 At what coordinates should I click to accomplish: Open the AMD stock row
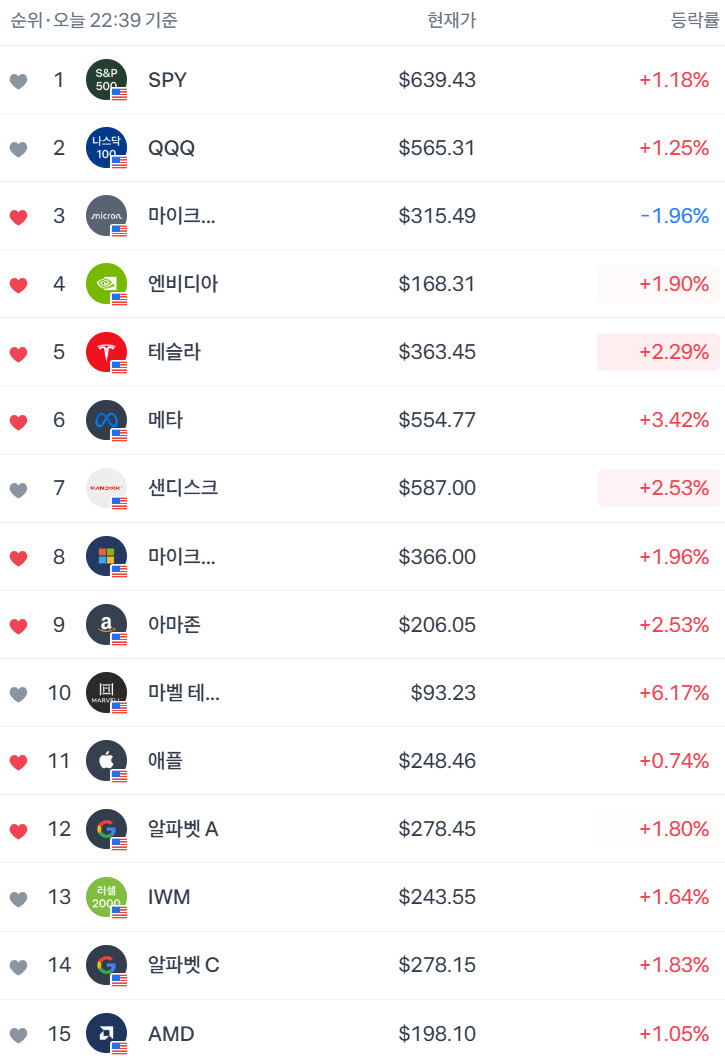click(362, 1030)
